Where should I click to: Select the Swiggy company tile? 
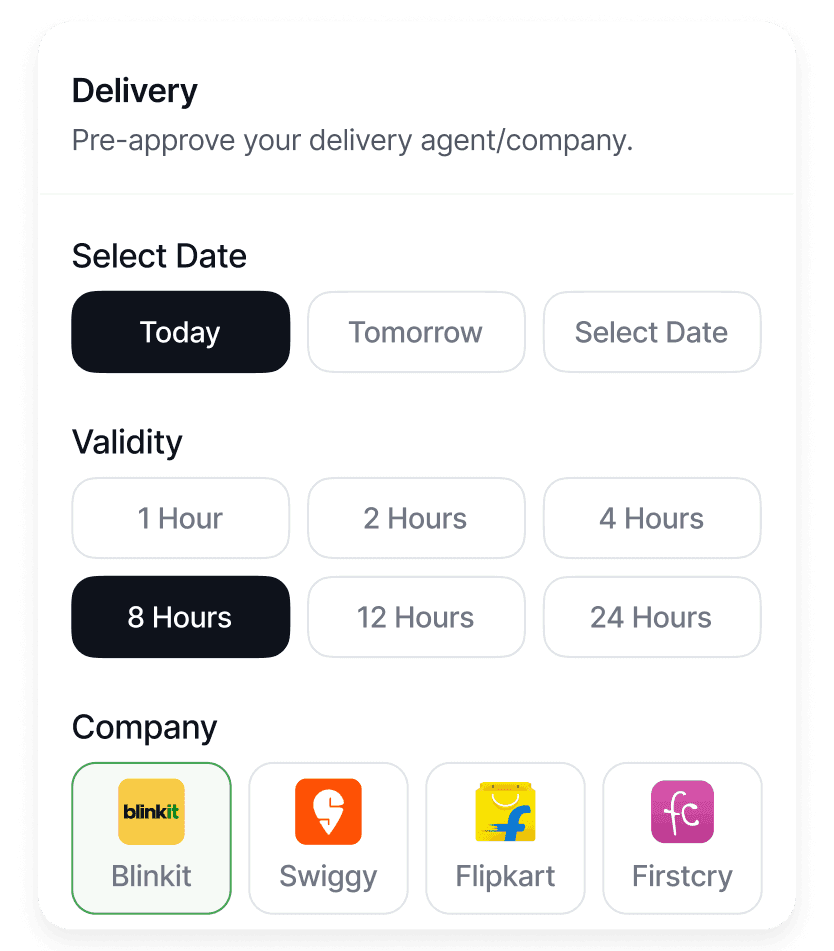328,838
